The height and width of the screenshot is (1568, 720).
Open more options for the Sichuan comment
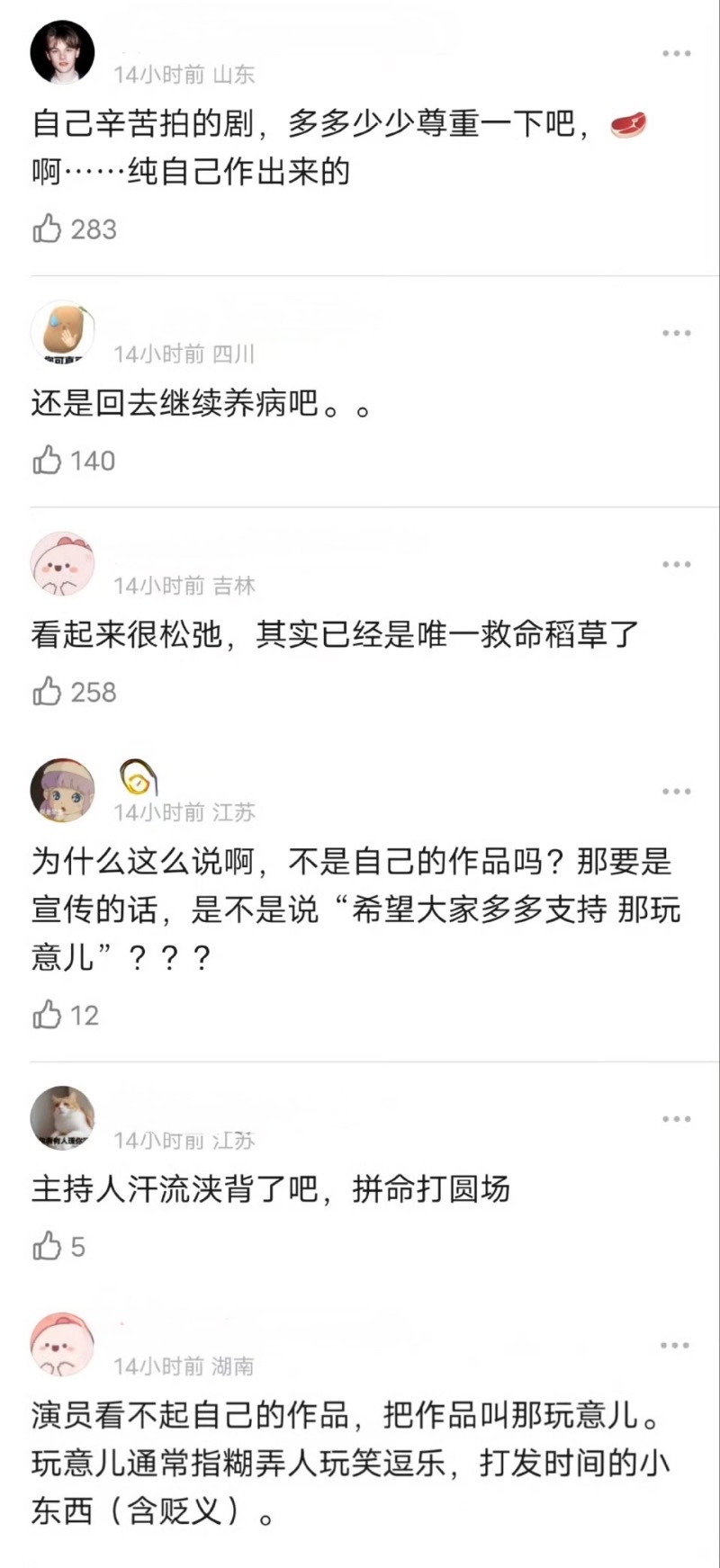click(x=676, y=334)
